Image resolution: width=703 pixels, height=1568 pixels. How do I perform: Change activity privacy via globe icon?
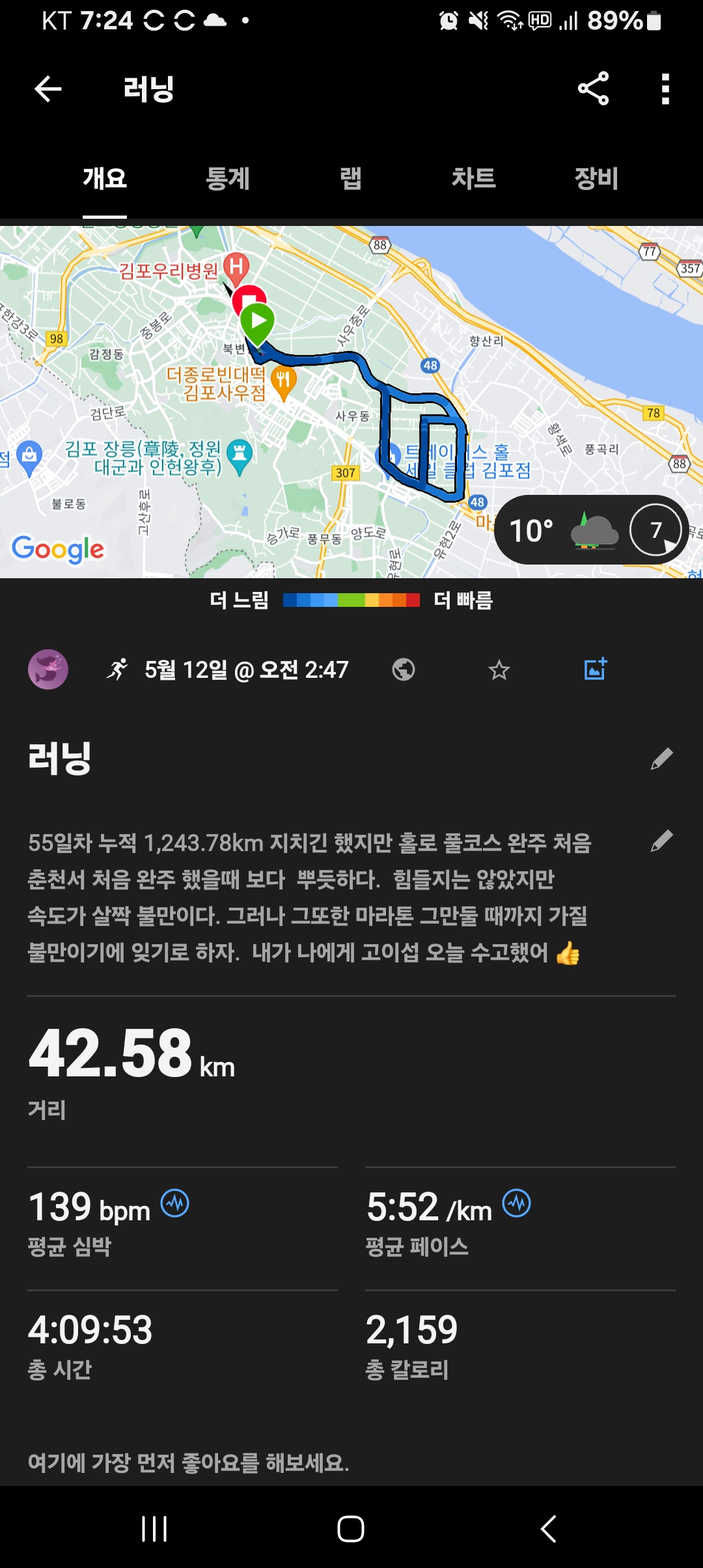pyautogui.click(x=404, y=669)
